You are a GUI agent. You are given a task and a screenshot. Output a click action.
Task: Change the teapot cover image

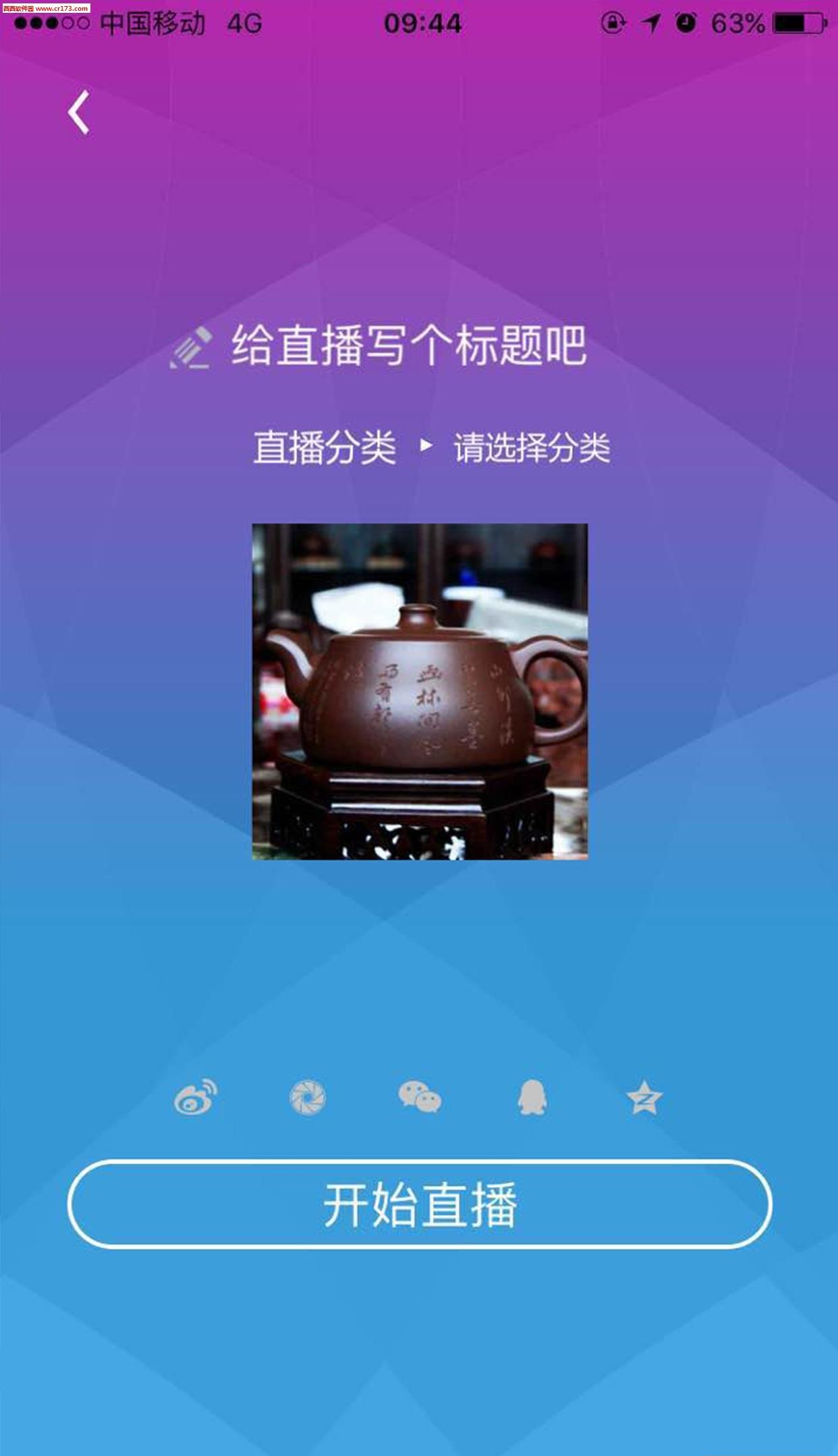pos(420,692)
